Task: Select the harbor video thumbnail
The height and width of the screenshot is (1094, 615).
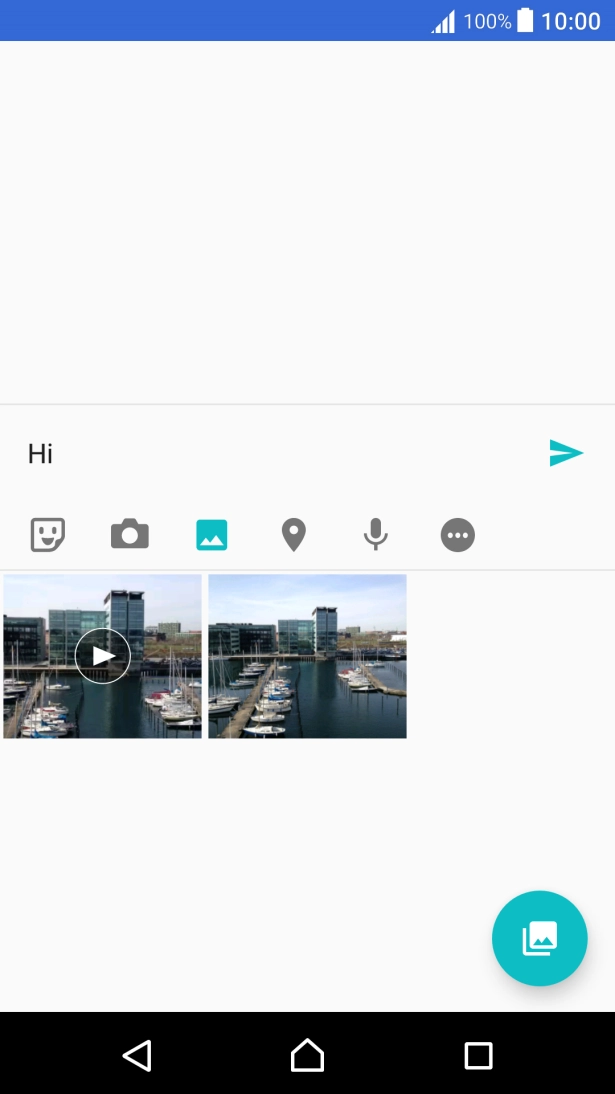Action: [x=102, y=656]
